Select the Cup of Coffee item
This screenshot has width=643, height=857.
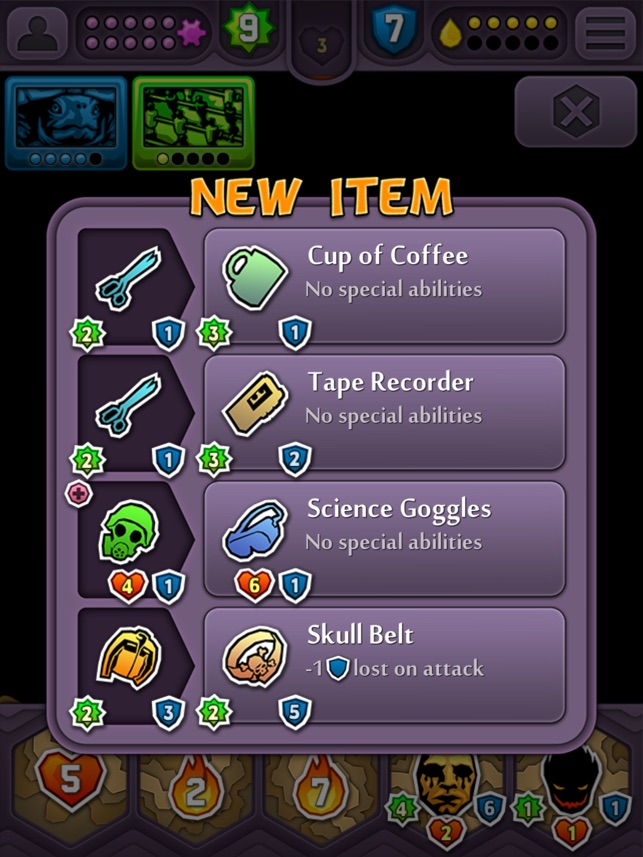(x=384, y=286)
